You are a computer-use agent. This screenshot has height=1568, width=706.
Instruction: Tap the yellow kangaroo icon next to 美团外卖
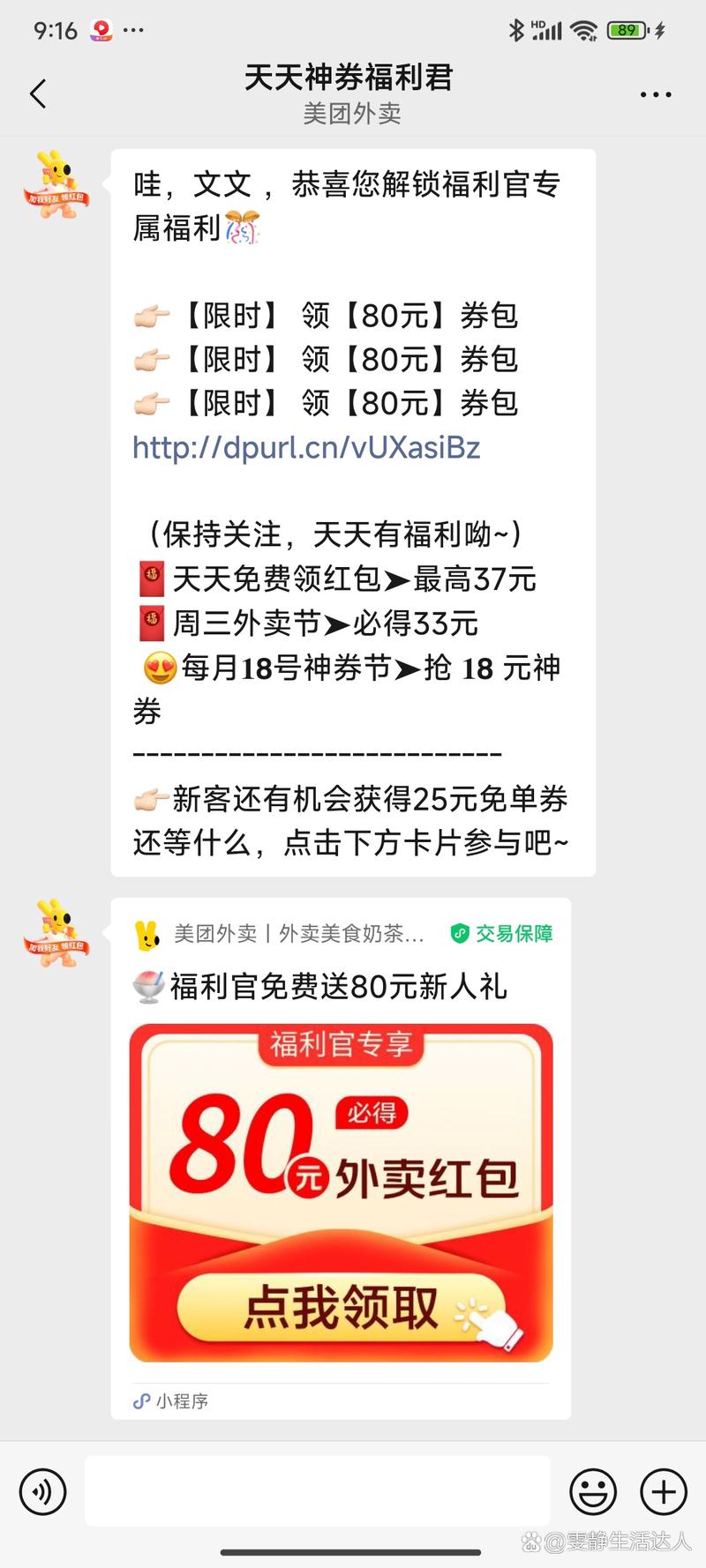tap(149, 934)
